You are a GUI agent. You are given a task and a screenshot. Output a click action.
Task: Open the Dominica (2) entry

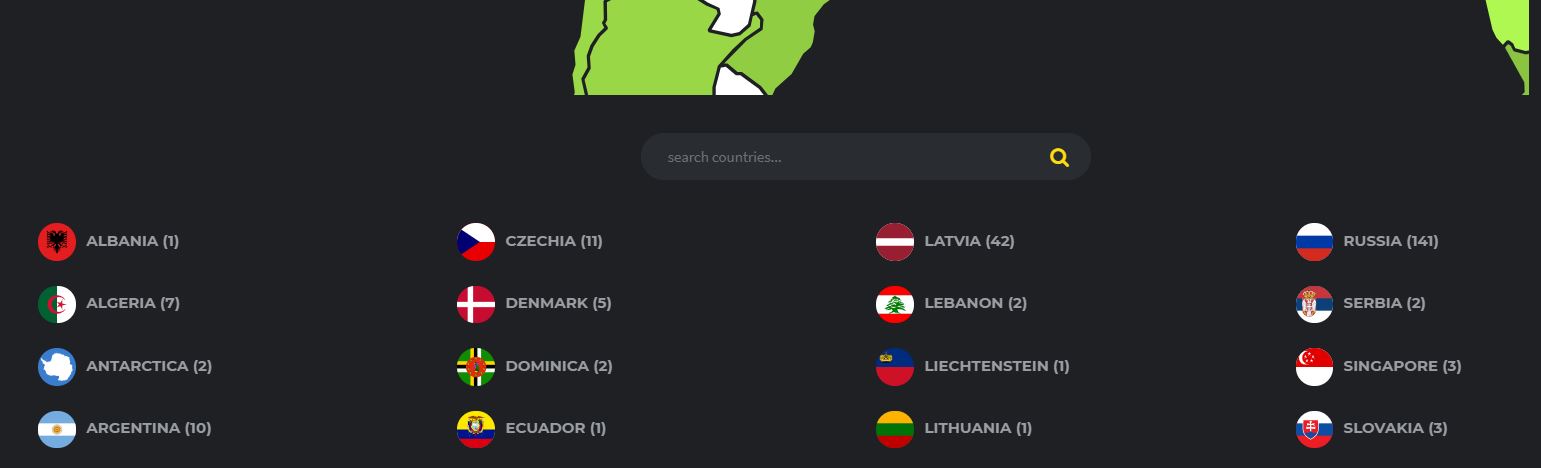(558, 366)
